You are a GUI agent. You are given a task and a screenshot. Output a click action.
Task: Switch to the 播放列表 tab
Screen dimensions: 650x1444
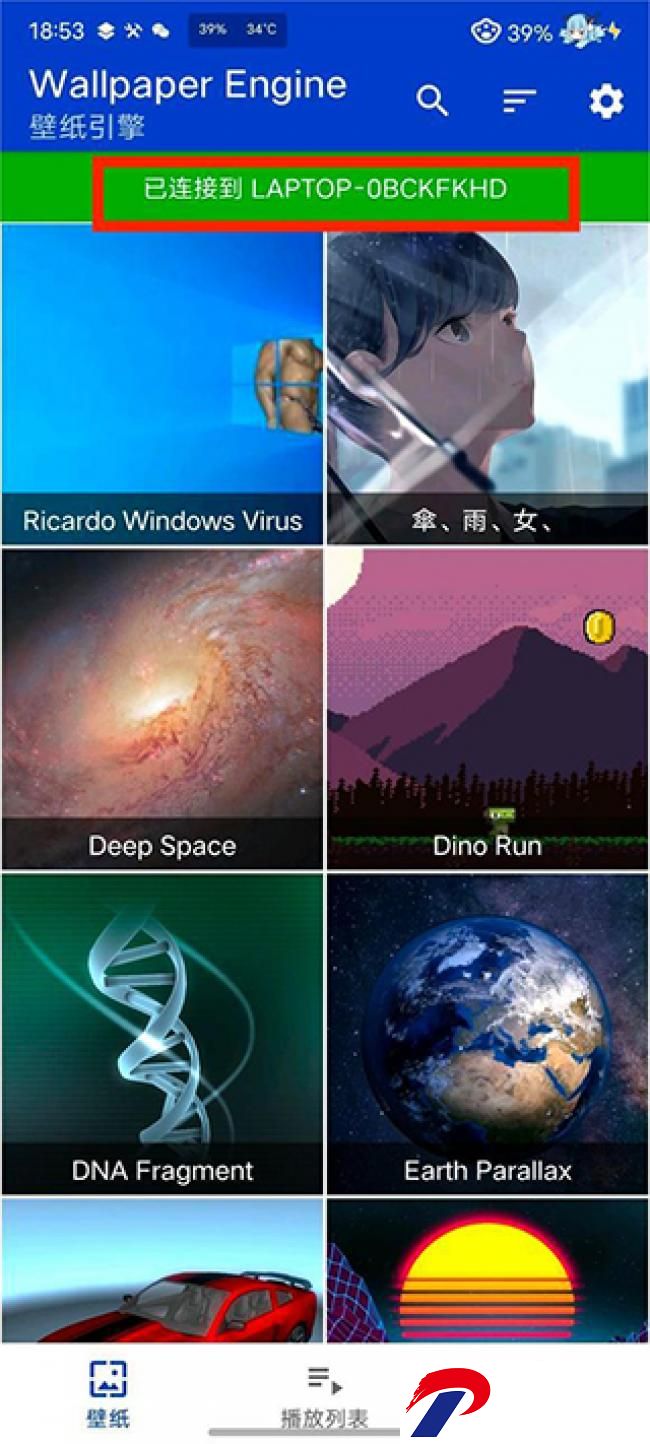point(324,1393)
